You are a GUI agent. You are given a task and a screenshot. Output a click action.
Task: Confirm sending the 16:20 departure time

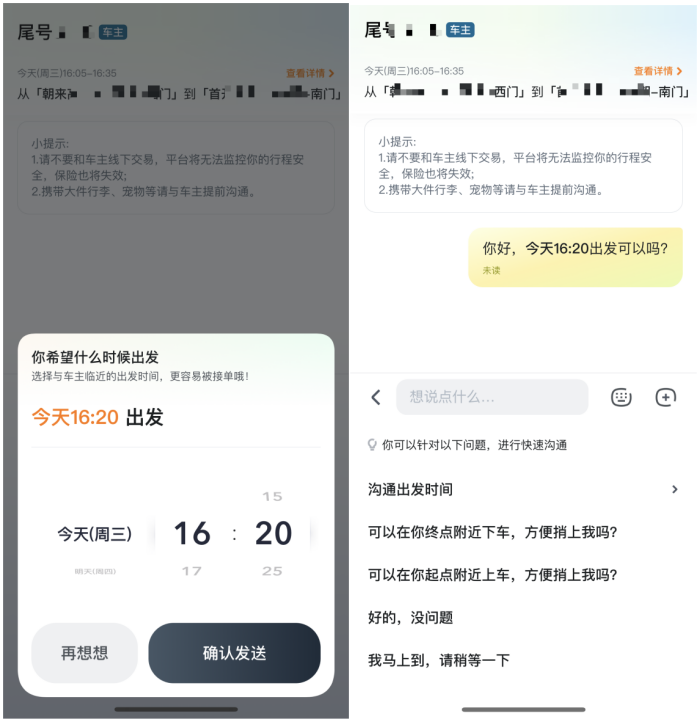pos(234,653)
